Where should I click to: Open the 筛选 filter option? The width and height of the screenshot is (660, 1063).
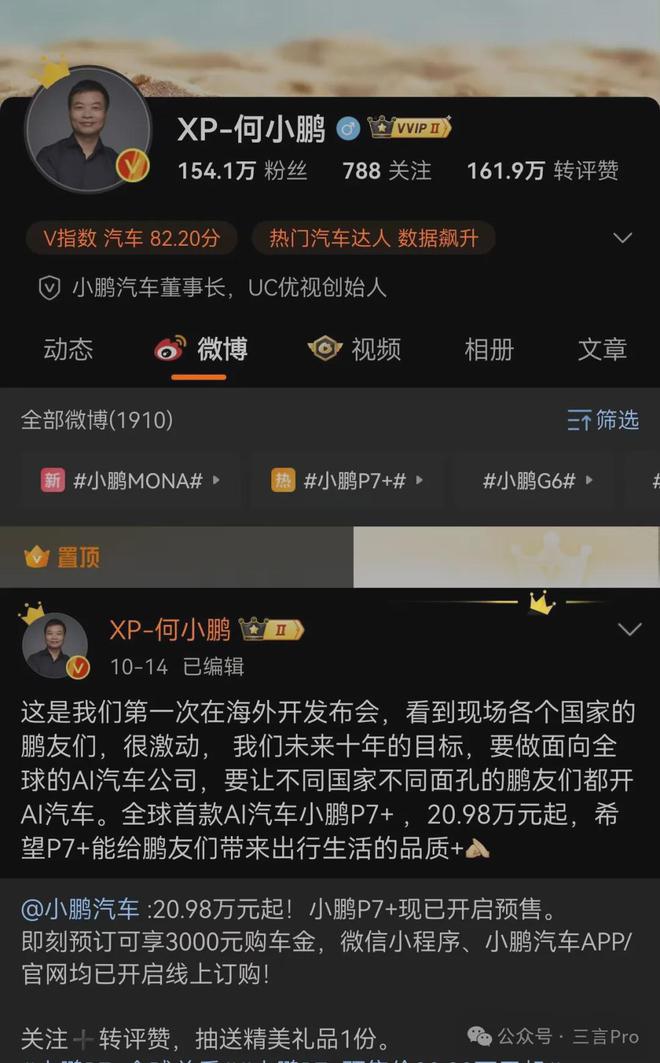click(x=602, y=420)
